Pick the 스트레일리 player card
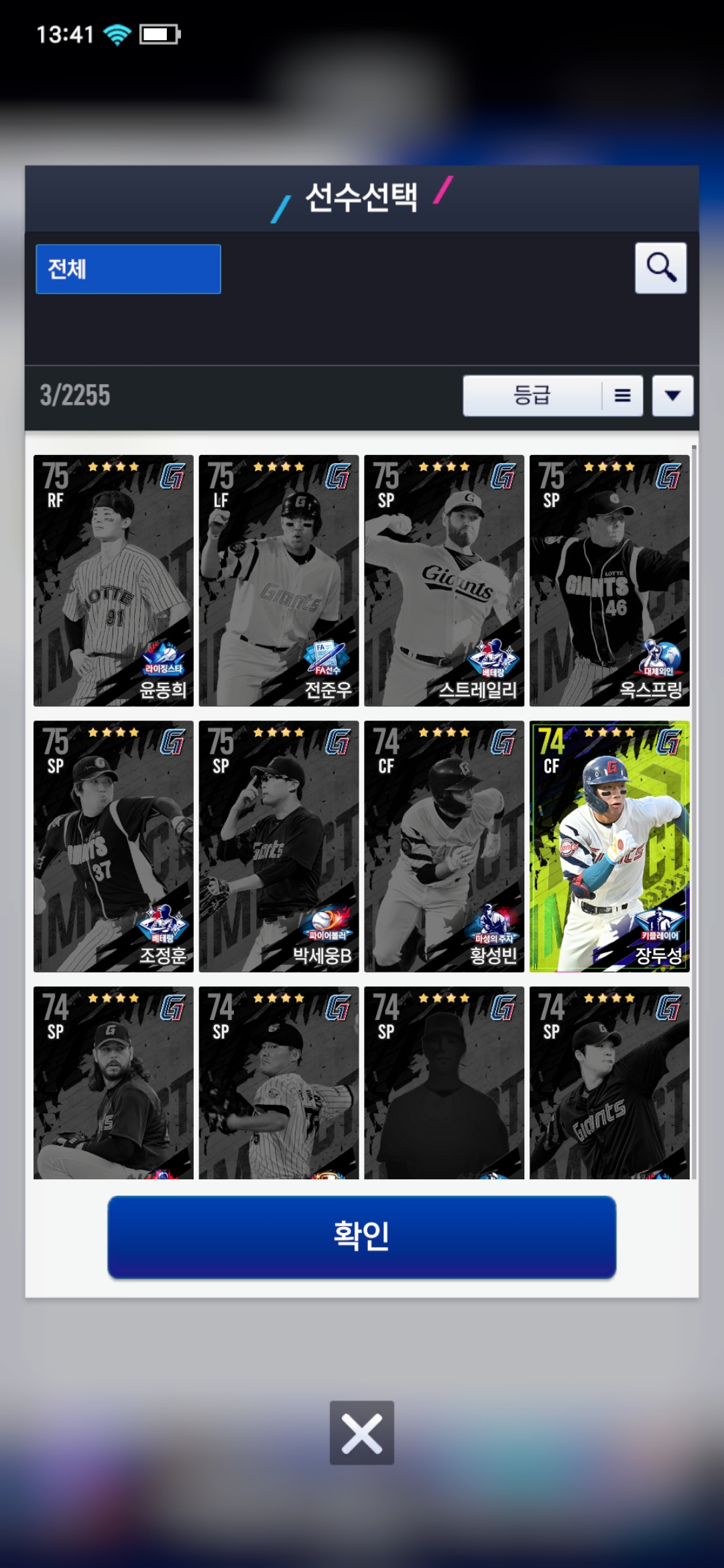The height and width of the screenshot is (1568, 724). pyautogui.click(x=444, y=580)
